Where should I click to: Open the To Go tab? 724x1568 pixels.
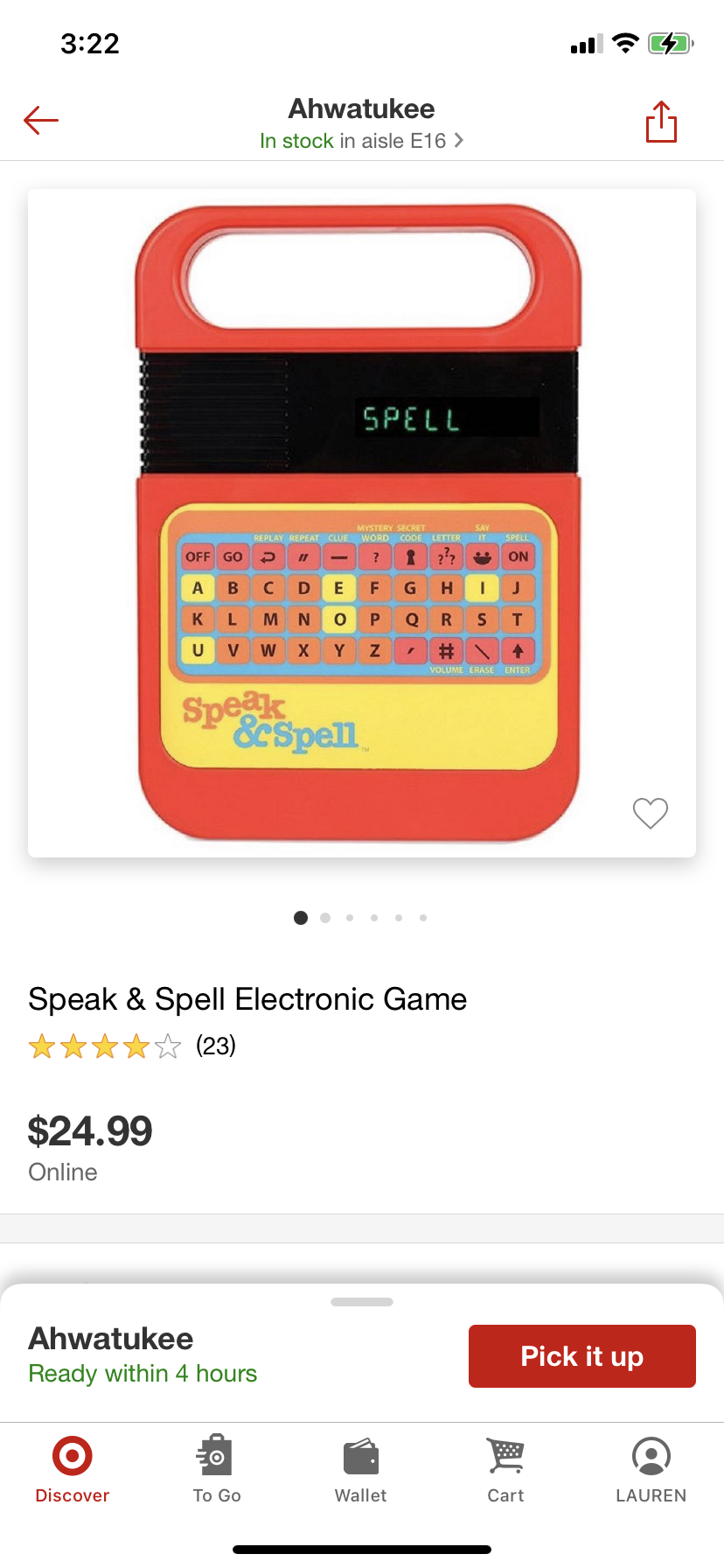coord(217,1470)
